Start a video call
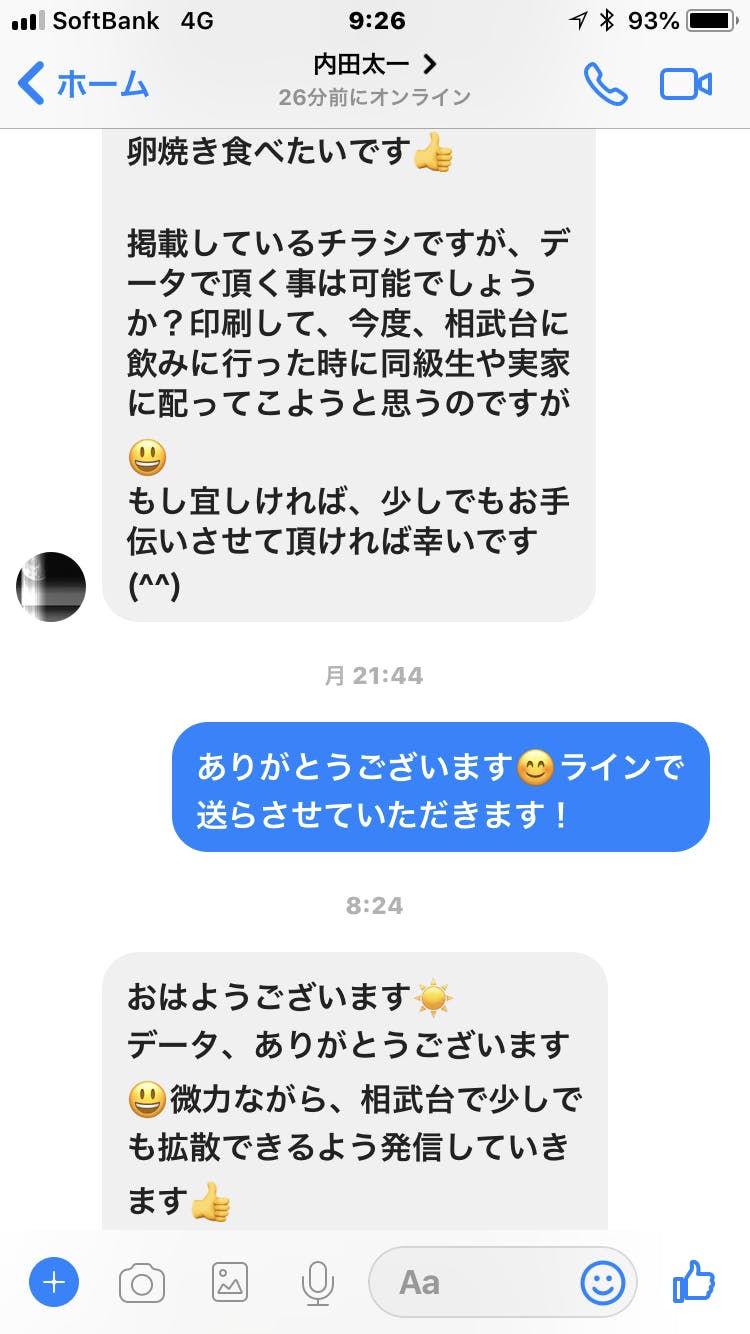The image size is (750, 1334). (686, 84)
